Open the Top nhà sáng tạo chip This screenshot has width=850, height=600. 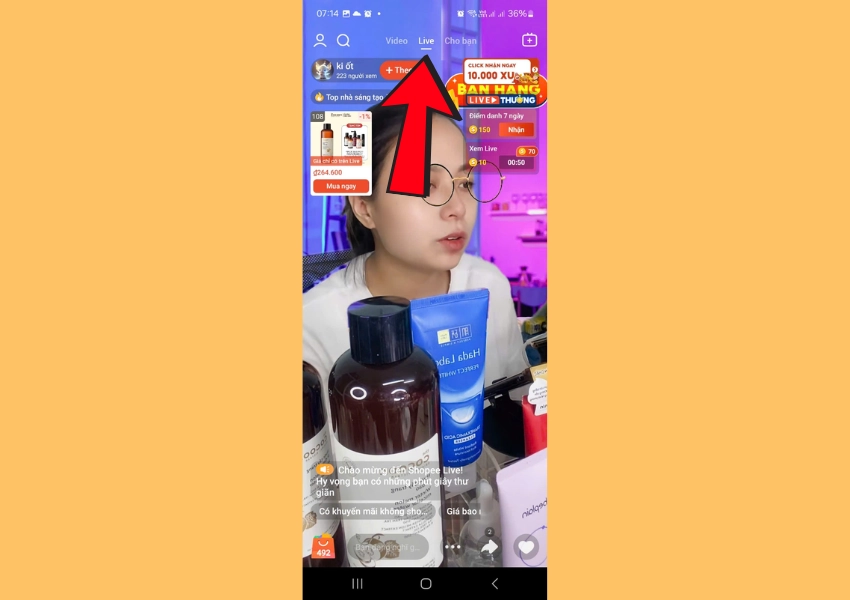[348, 97]
